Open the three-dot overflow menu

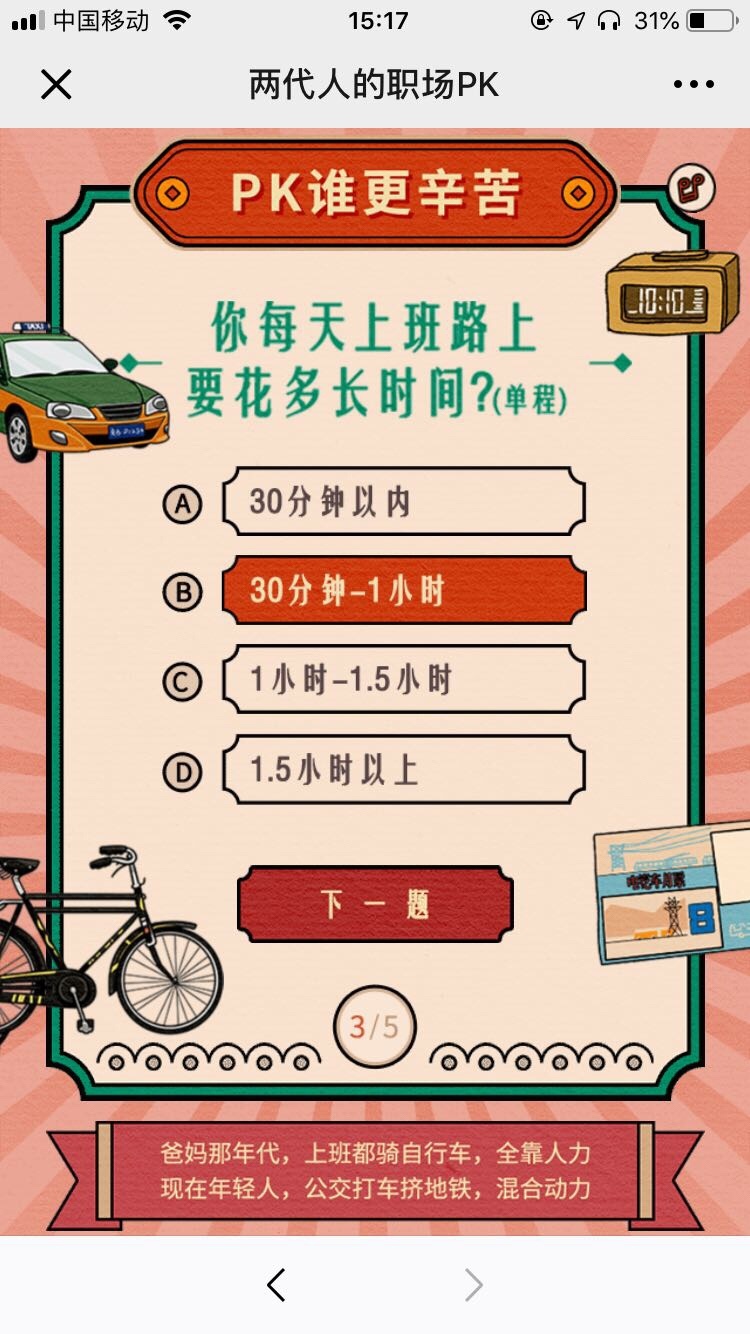(693, 85)
